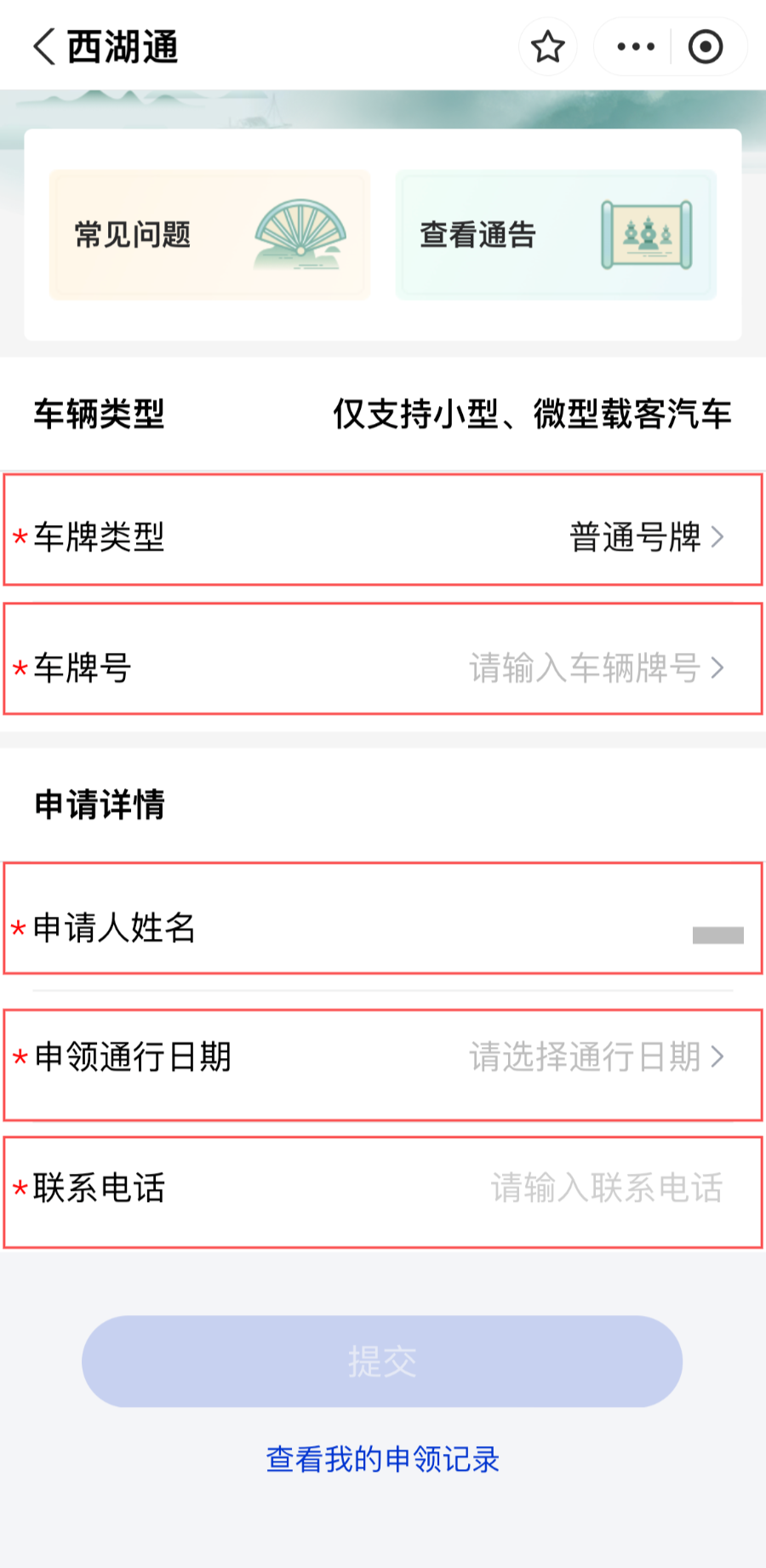Image resolution: width=766 pixels, height=1568 pixels.
Task: Open the 常见问题 card
Action: [x=209, y=235]
